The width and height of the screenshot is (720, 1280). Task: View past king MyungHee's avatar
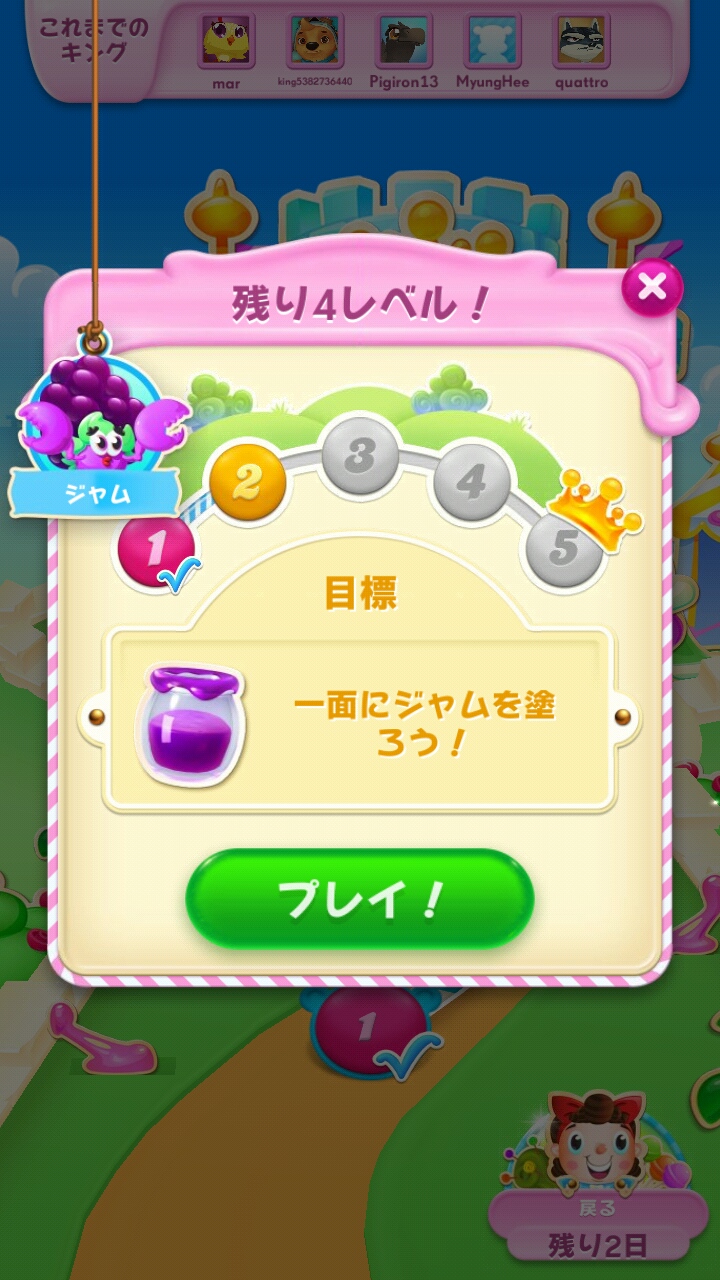(x=493, y=42)
